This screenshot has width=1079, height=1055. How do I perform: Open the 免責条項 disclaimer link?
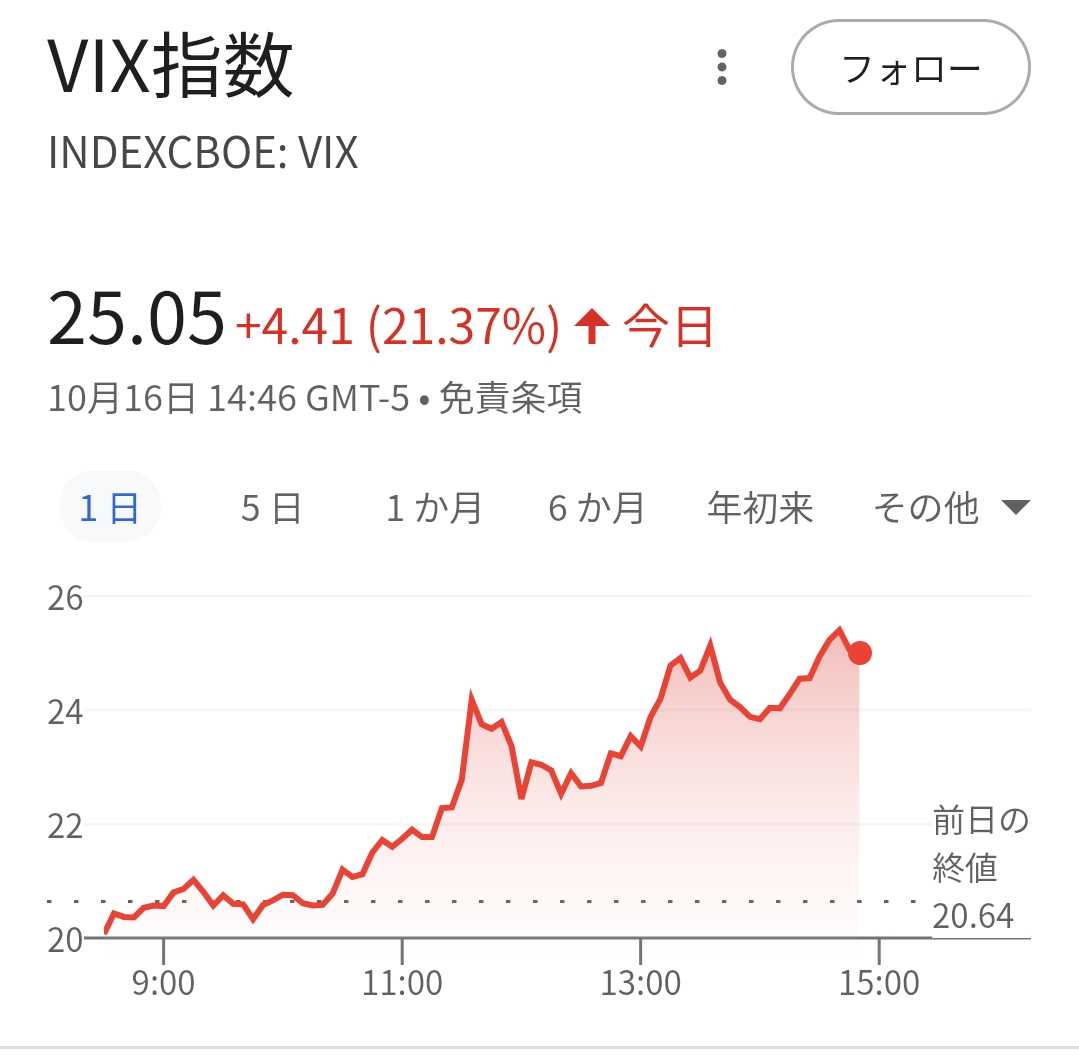point(511,399)
